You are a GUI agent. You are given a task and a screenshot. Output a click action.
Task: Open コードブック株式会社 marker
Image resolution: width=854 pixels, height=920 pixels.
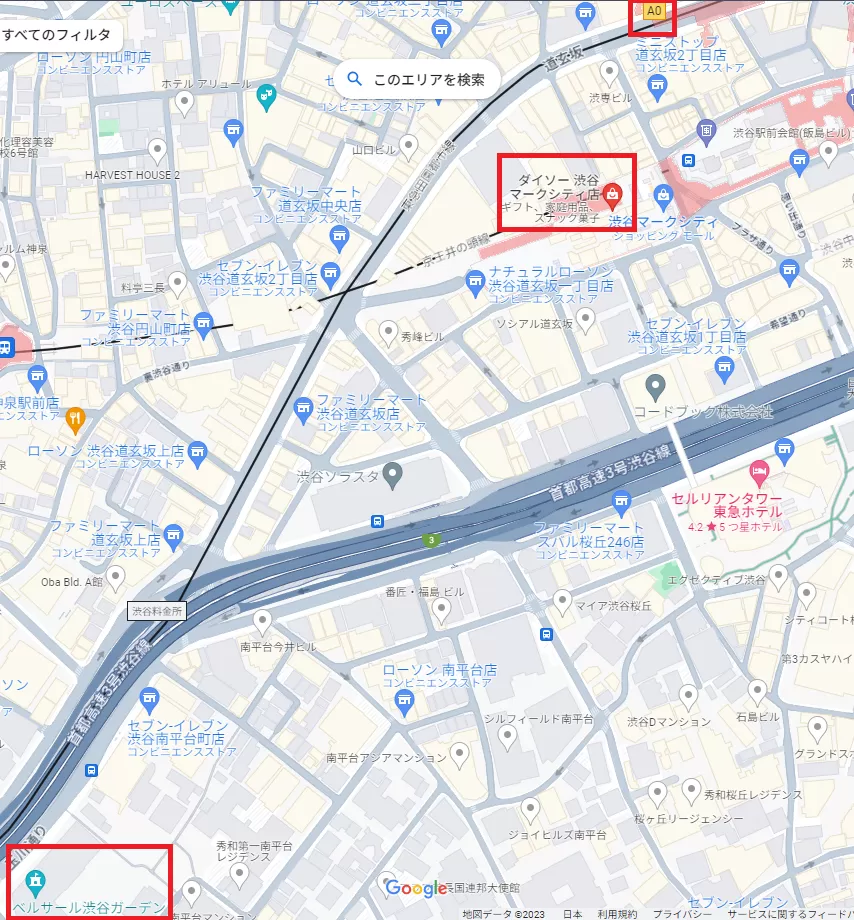pos(656,385)
